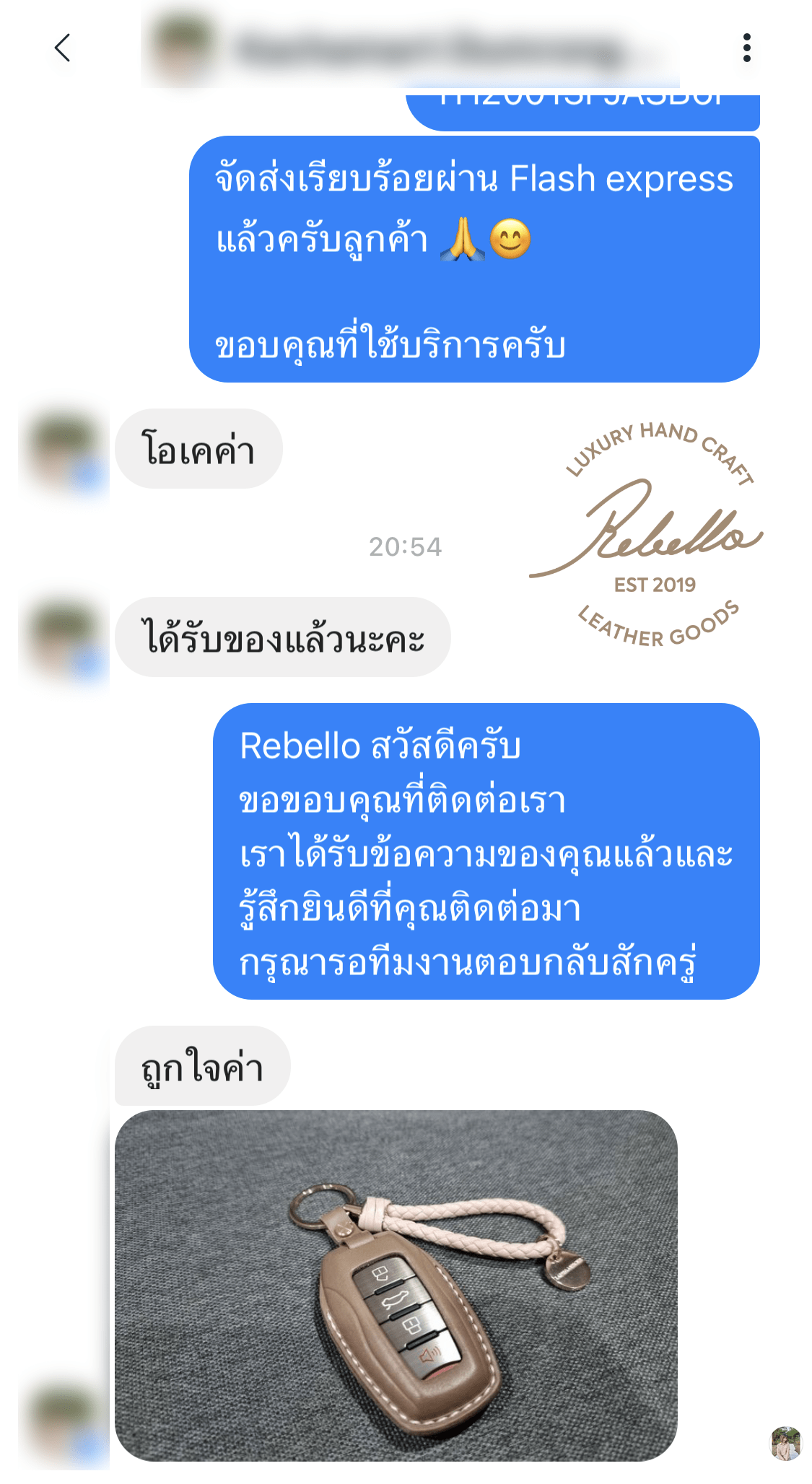Open the key case photo message

click(x=396, y=1285)
